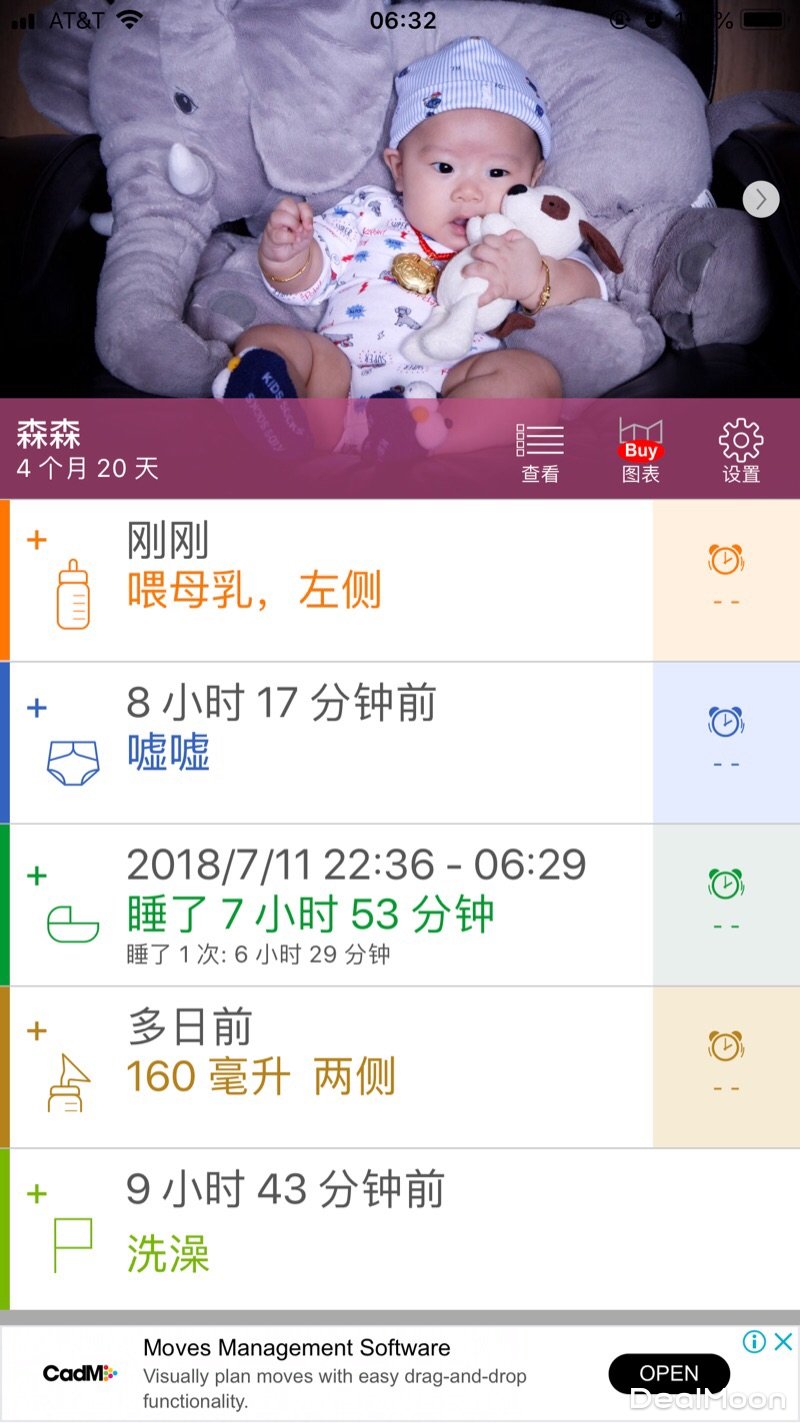Add a new feeding entry with plus

(x=37, y=540)
